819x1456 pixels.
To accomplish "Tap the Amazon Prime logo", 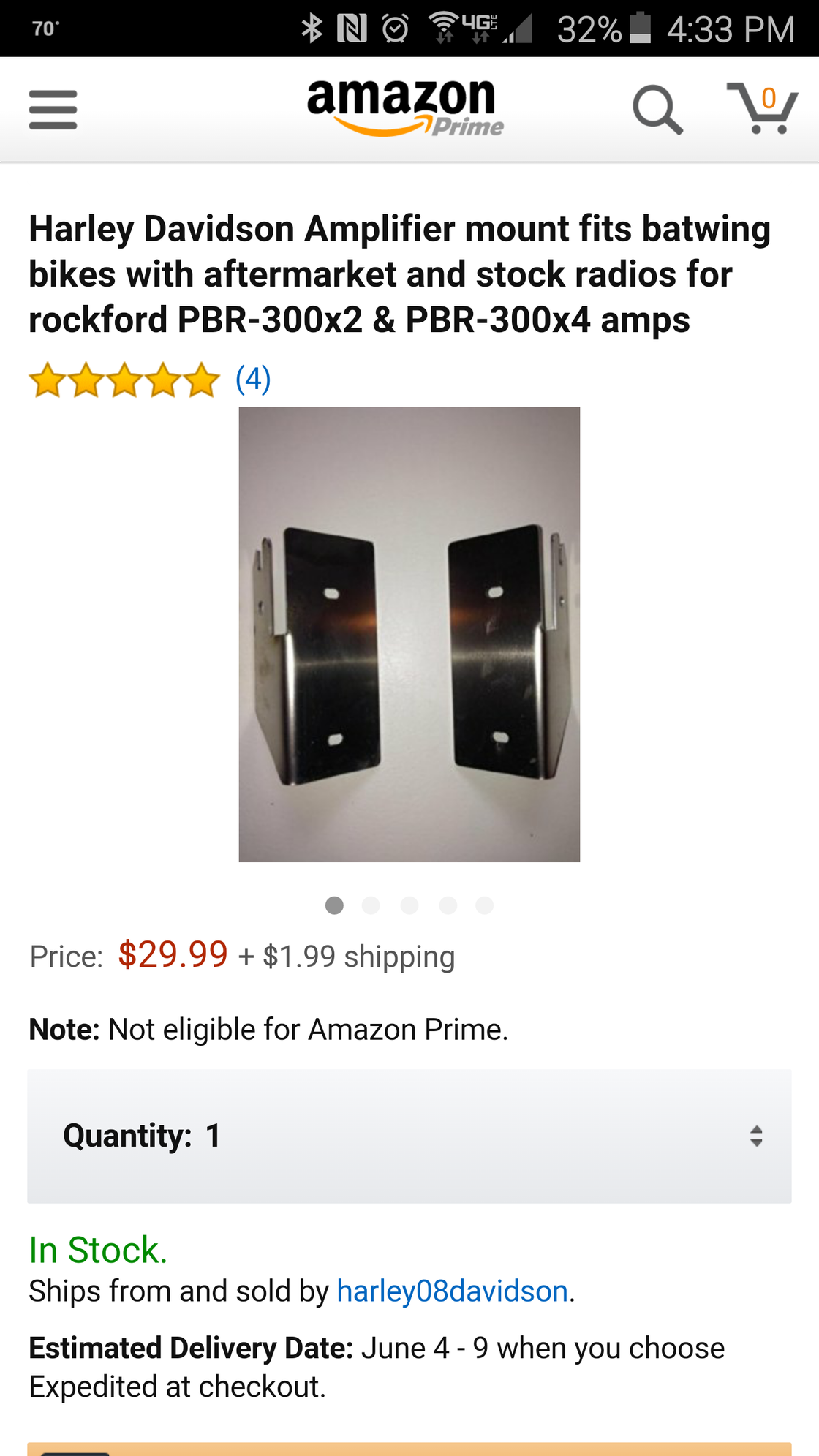I will coord(404,108).
